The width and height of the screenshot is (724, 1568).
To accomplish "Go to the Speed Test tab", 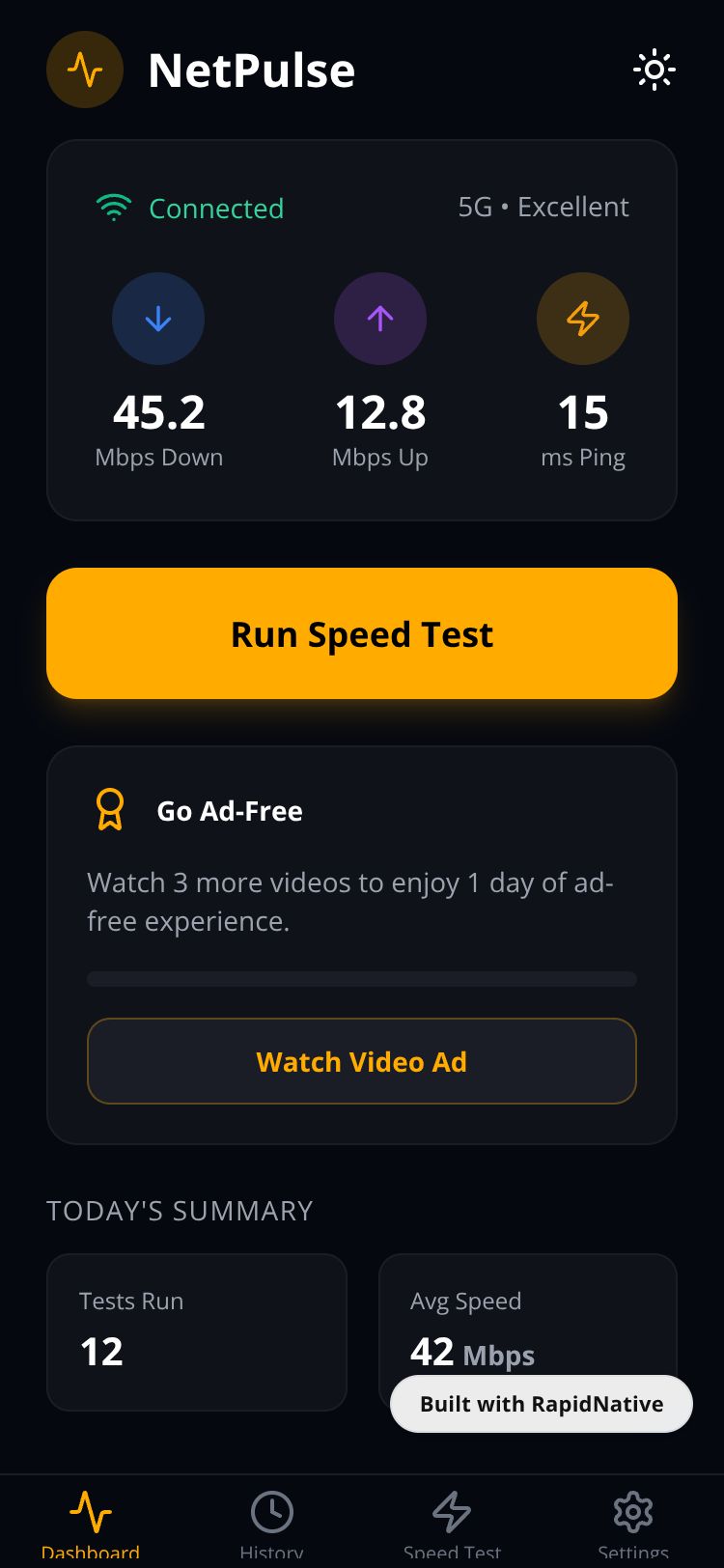I will click(x=452, y=1523).
